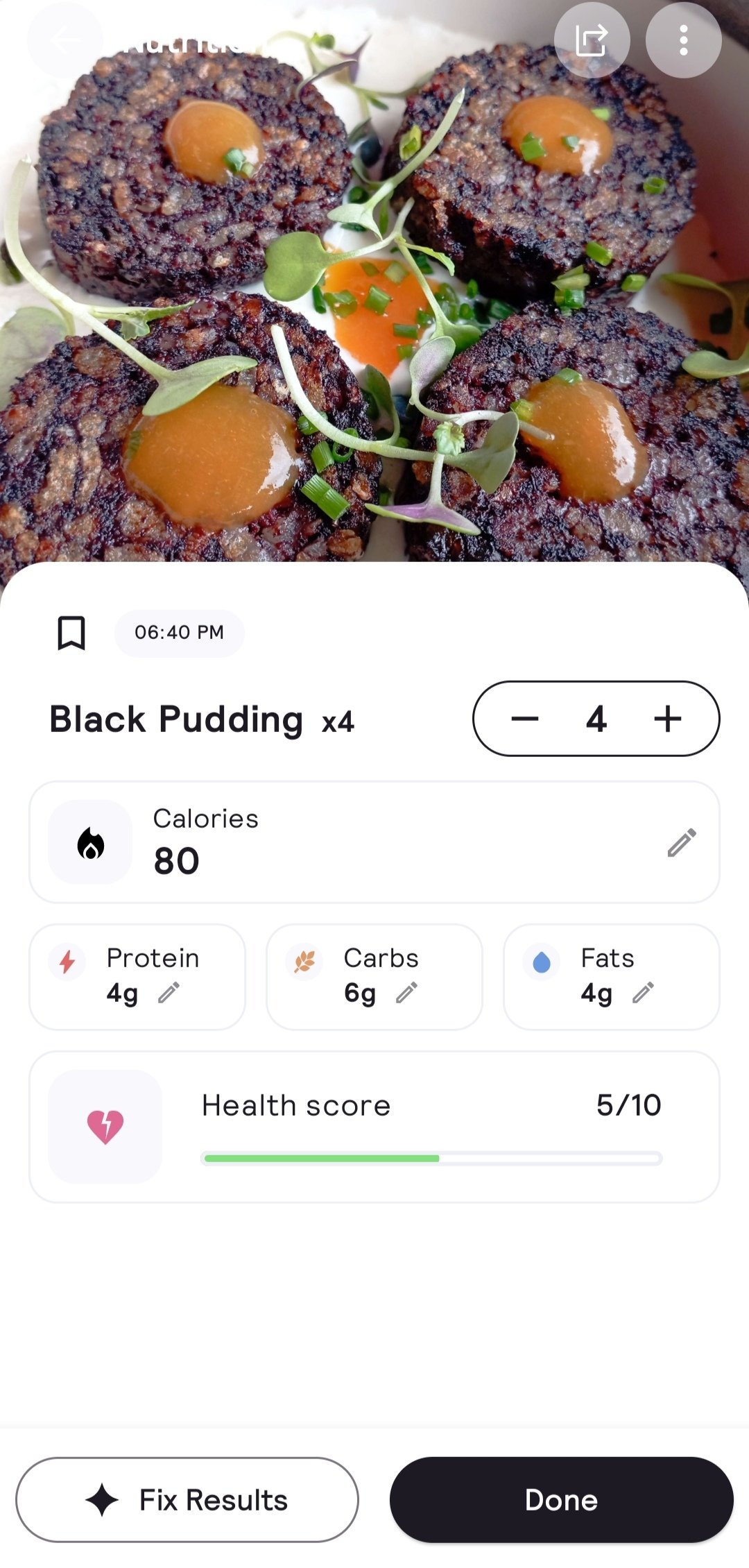Edit the Fats amount

pyautogui.click(x=643, y=993)
